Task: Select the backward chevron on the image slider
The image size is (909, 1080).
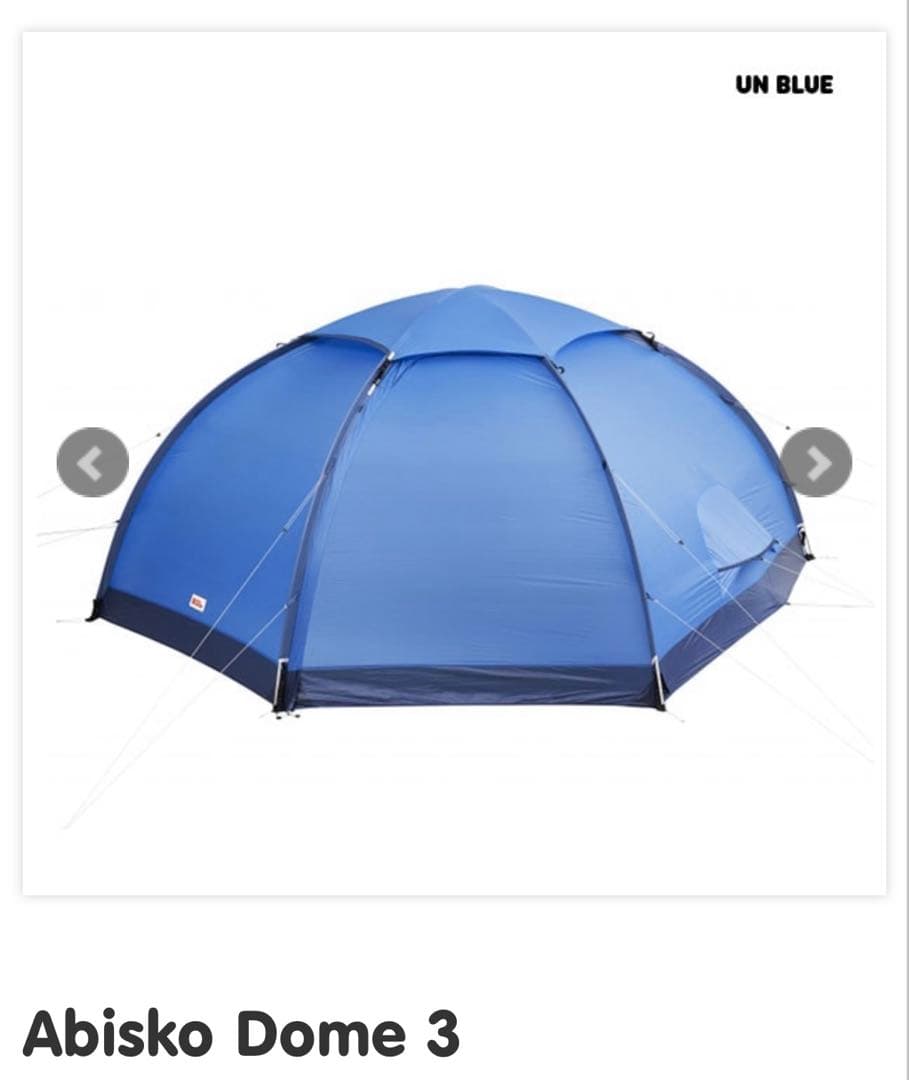Action: click(x=93, y=462)
